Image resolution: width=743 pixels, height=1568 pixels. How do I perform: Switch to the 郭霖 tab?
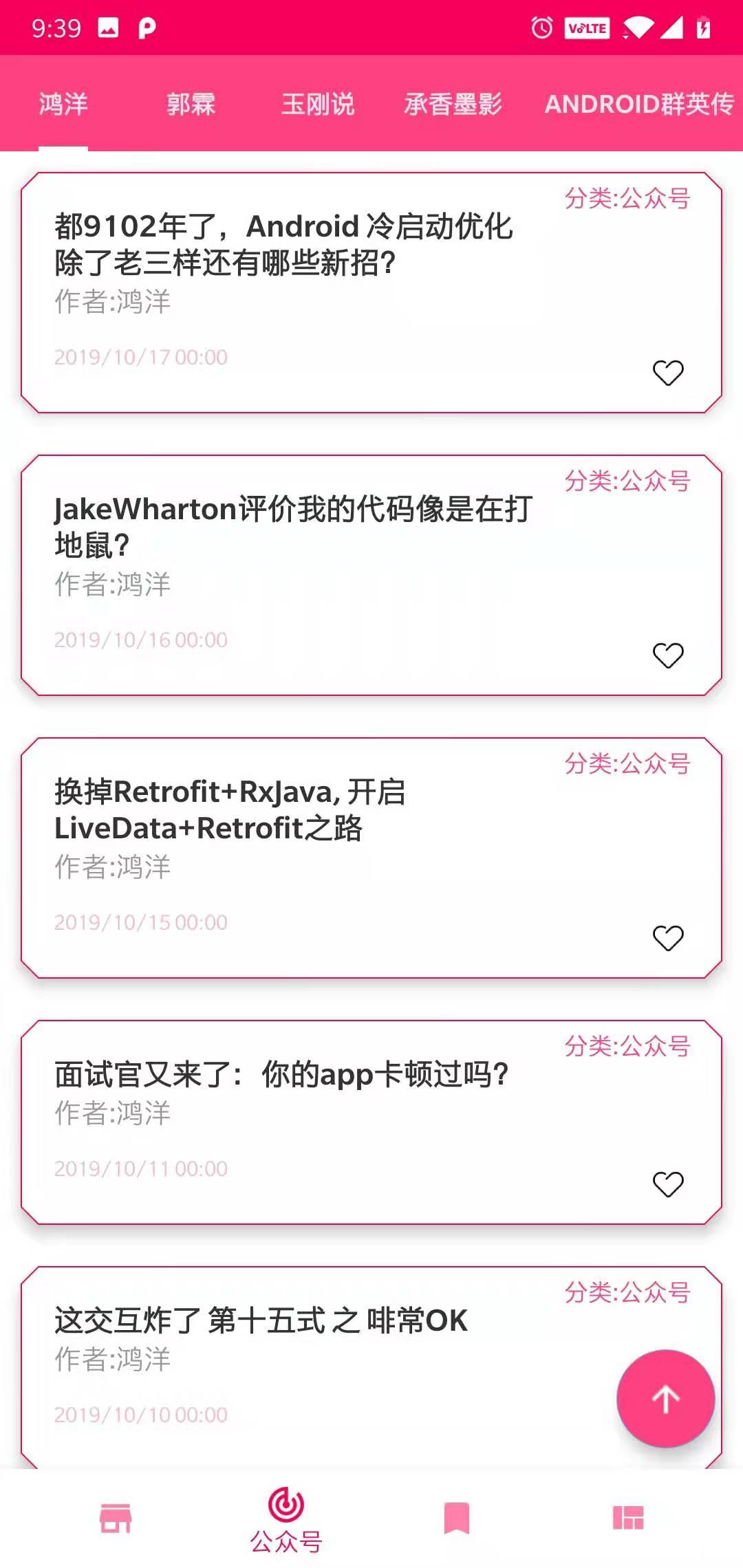(x=191, y=104)
